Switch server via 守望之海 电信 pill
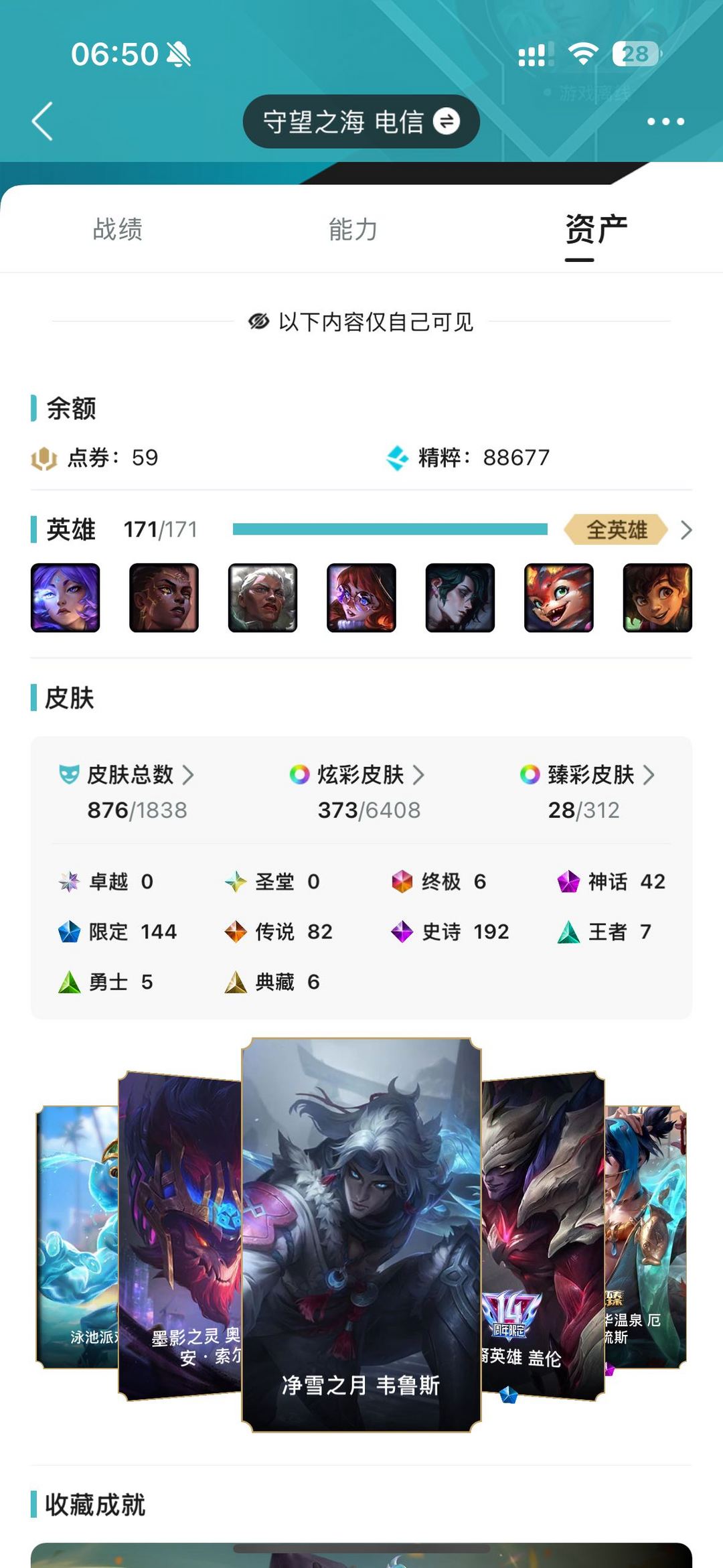This screenshot has width=723, height=1568. pos(361,121)
